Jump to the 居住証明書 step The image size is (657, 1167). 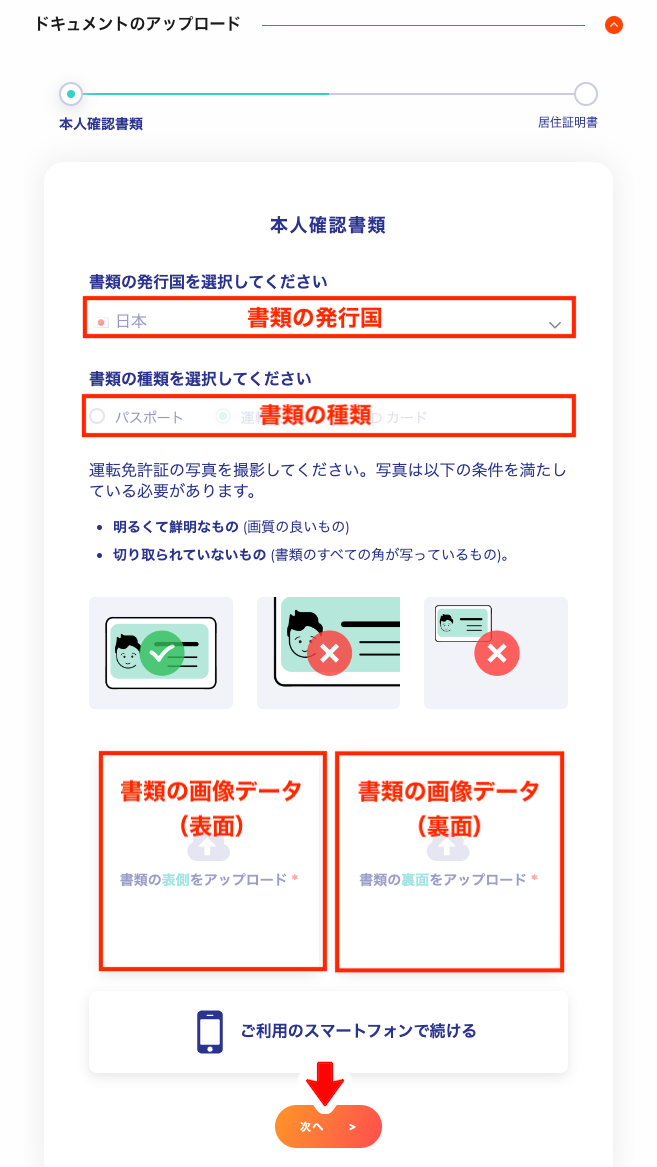tap(586, 94)
